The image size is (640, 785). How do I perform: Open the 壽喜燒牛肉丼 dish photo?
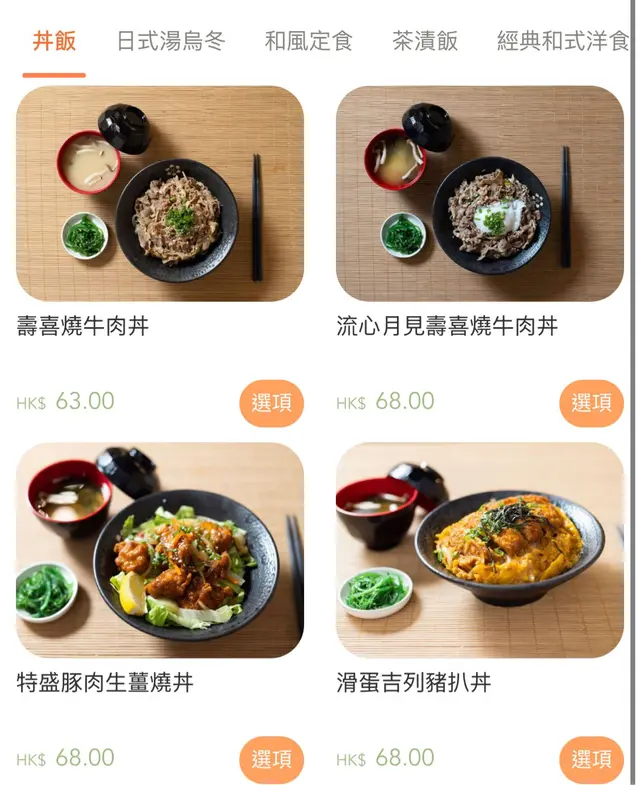pos(160,194)
